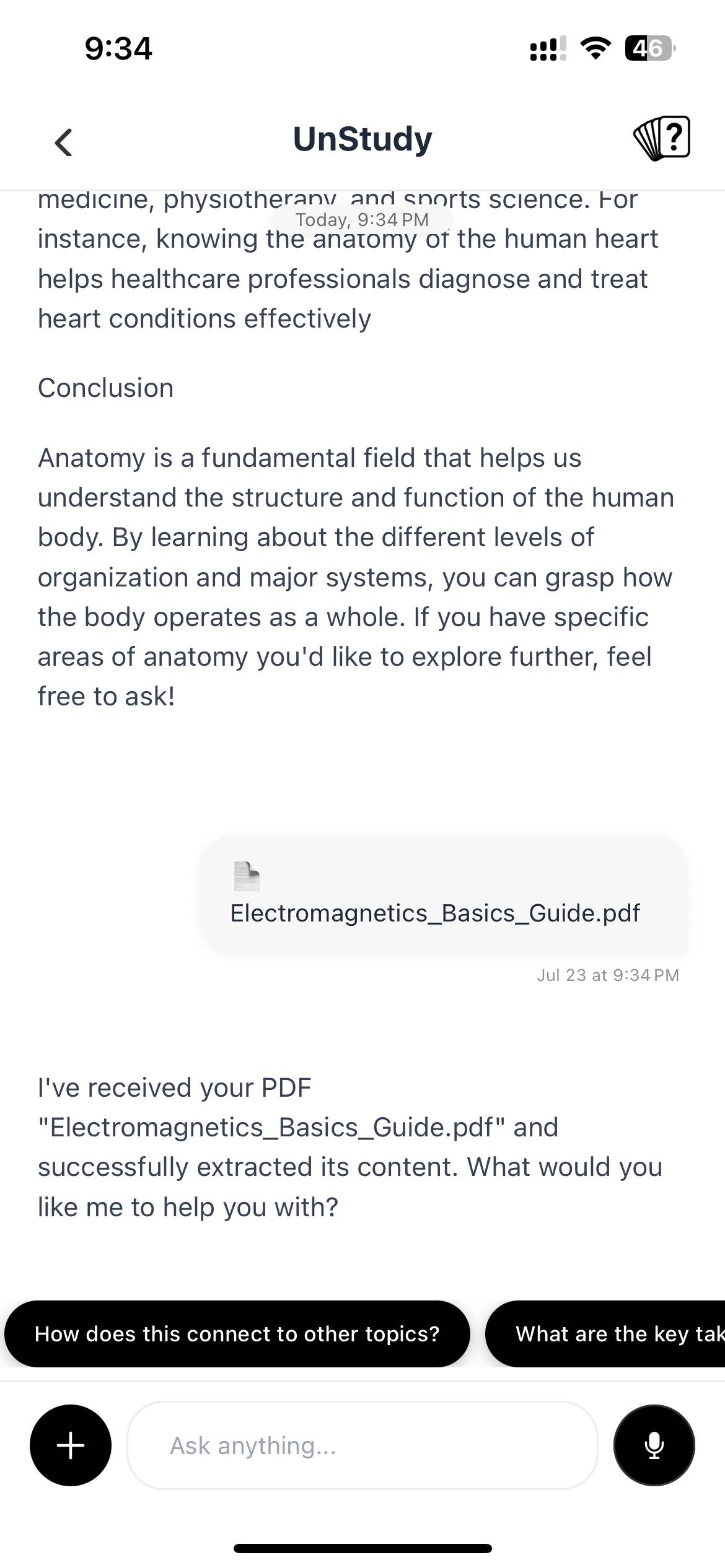Start voice input with the microphone button
The image size is (725, 1568).
654,1445
